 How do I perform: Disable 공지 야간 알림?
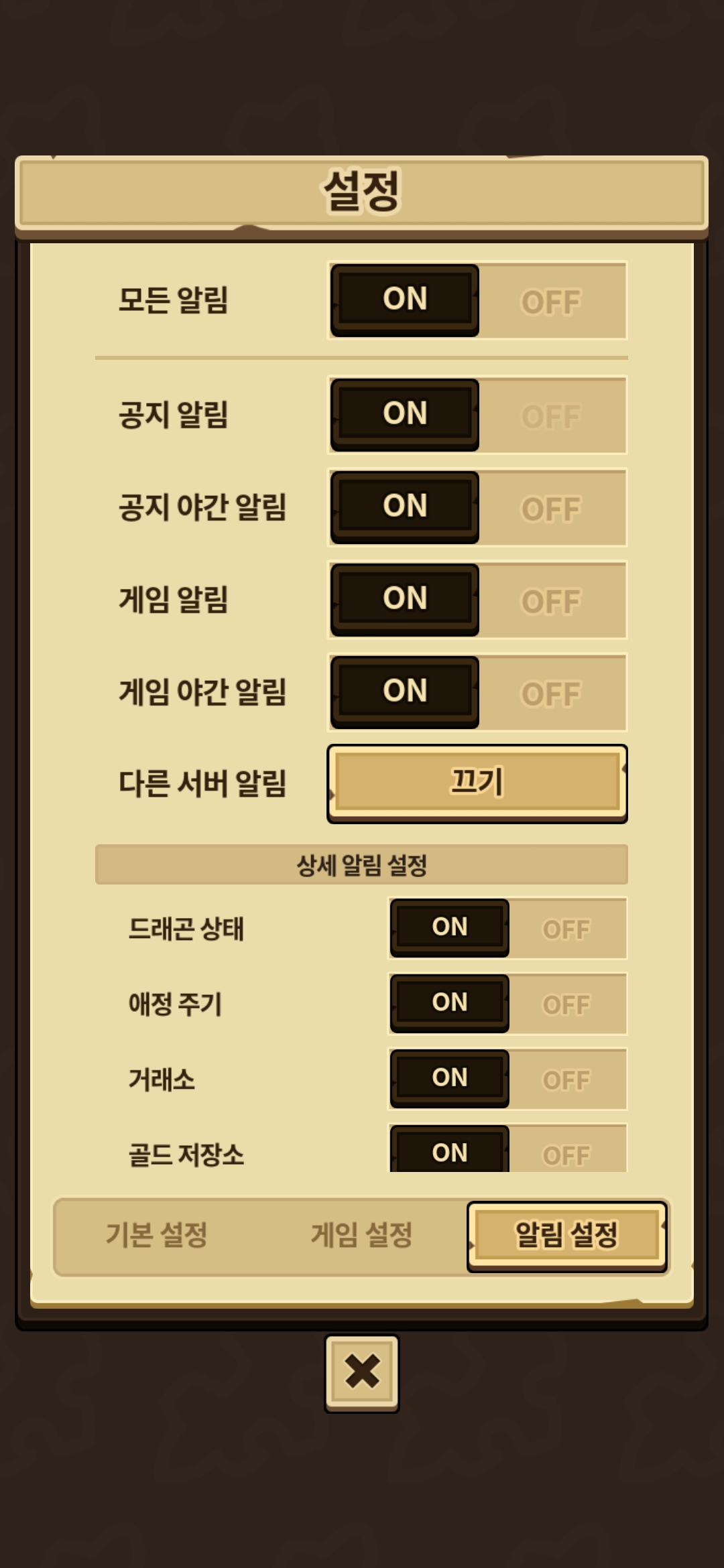pos(551,508)
